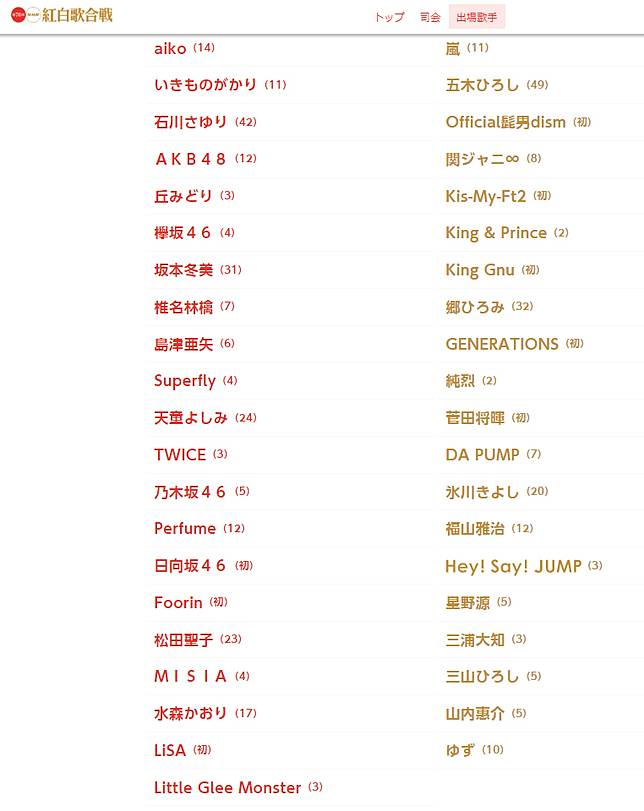The image size is (644, 811).
Task: View the 嵐 artist page
Action: 453,48
